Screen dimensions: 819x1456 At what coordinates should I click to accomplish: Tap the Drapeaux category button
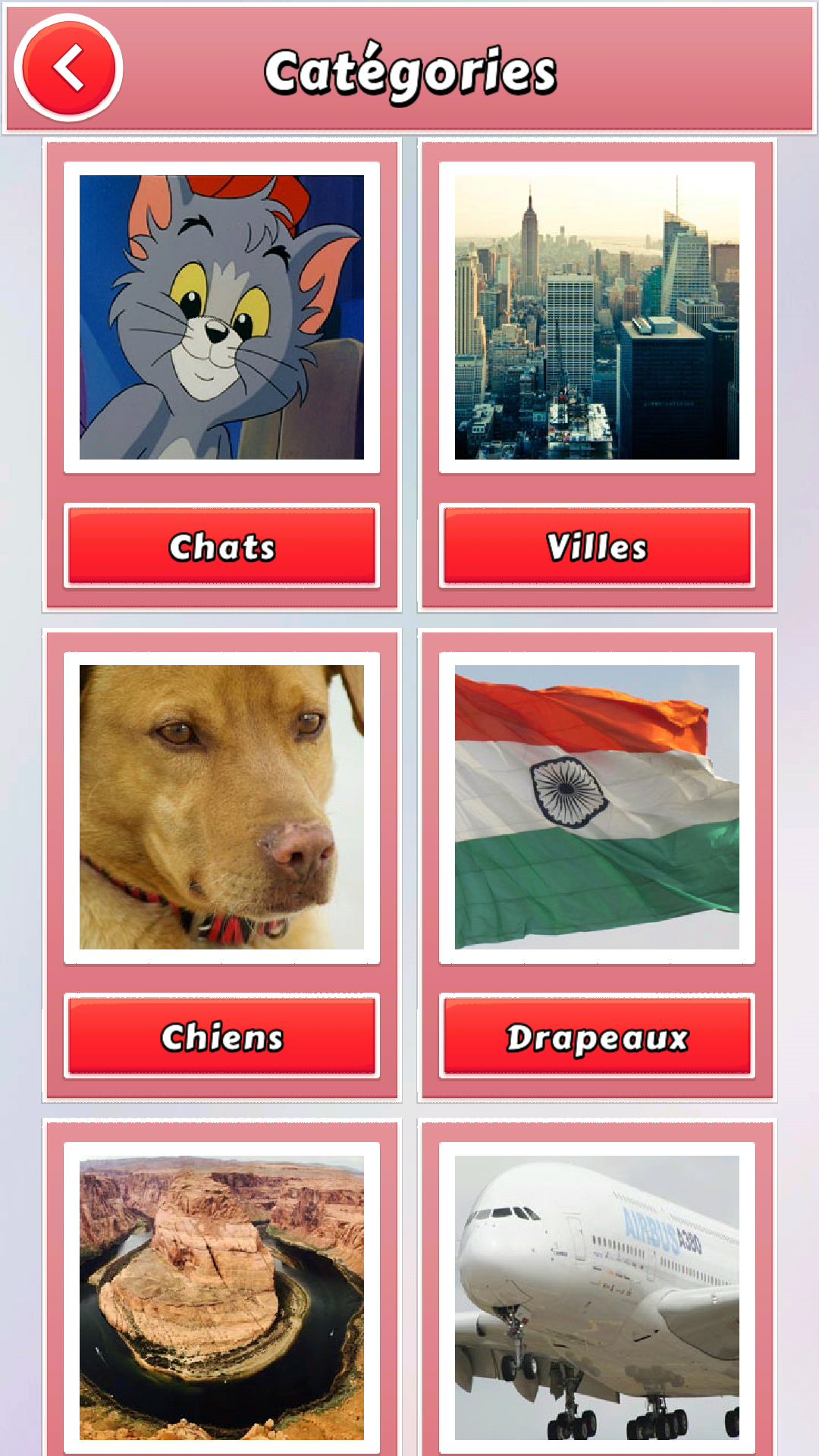597,1036
